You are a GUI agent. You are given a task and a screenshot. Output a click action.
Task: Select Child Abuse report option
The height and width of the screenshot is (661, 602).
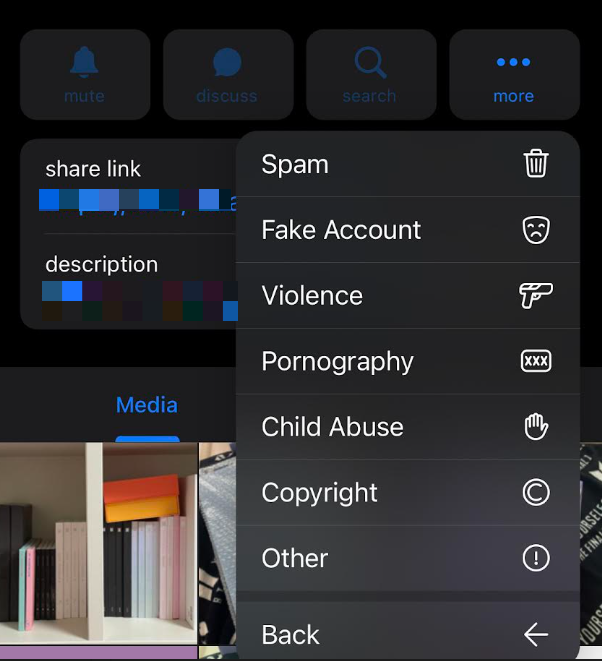(x=407, y=427)
